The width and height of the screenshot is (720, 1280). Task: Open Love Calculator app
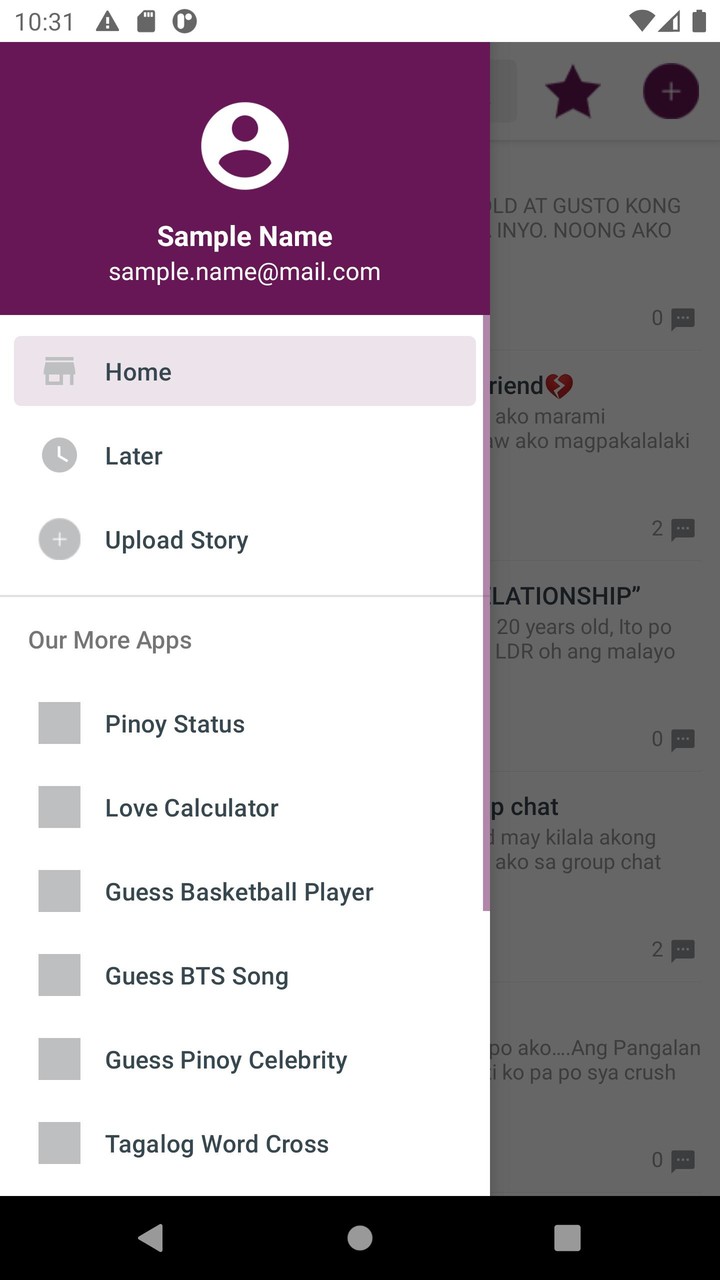(x=244, y=808)
